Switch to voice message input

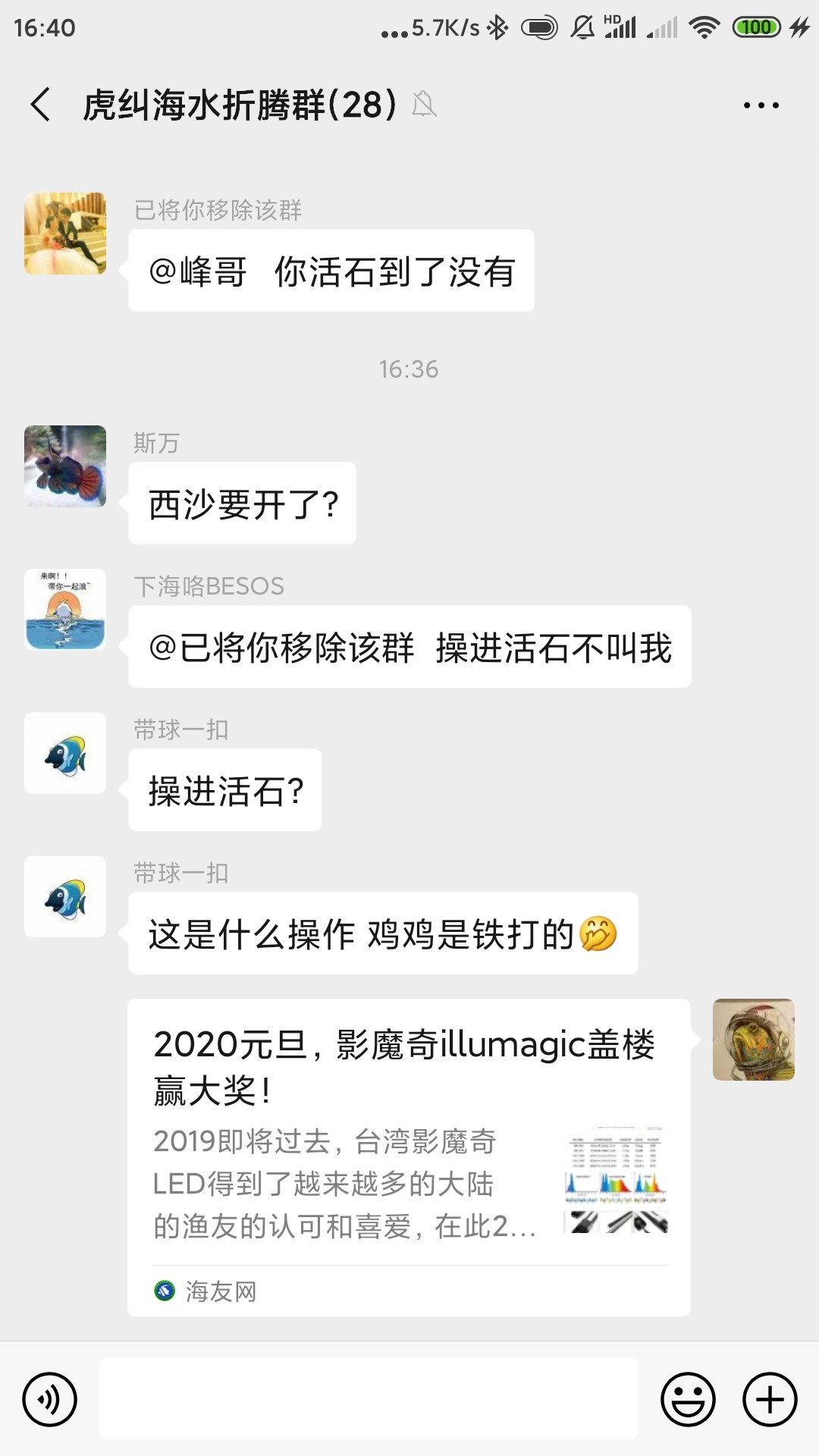point(50,1399)
